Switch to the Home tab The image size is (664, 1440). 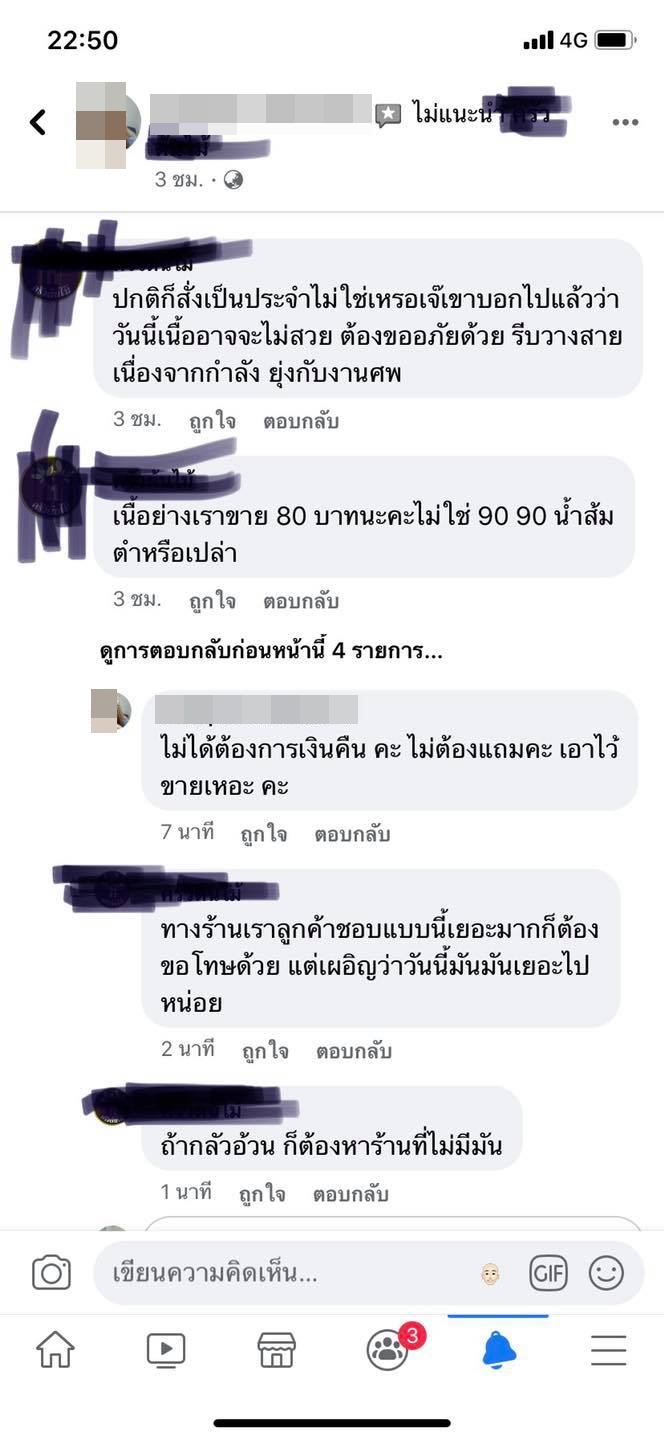(x=55, y=1350)
